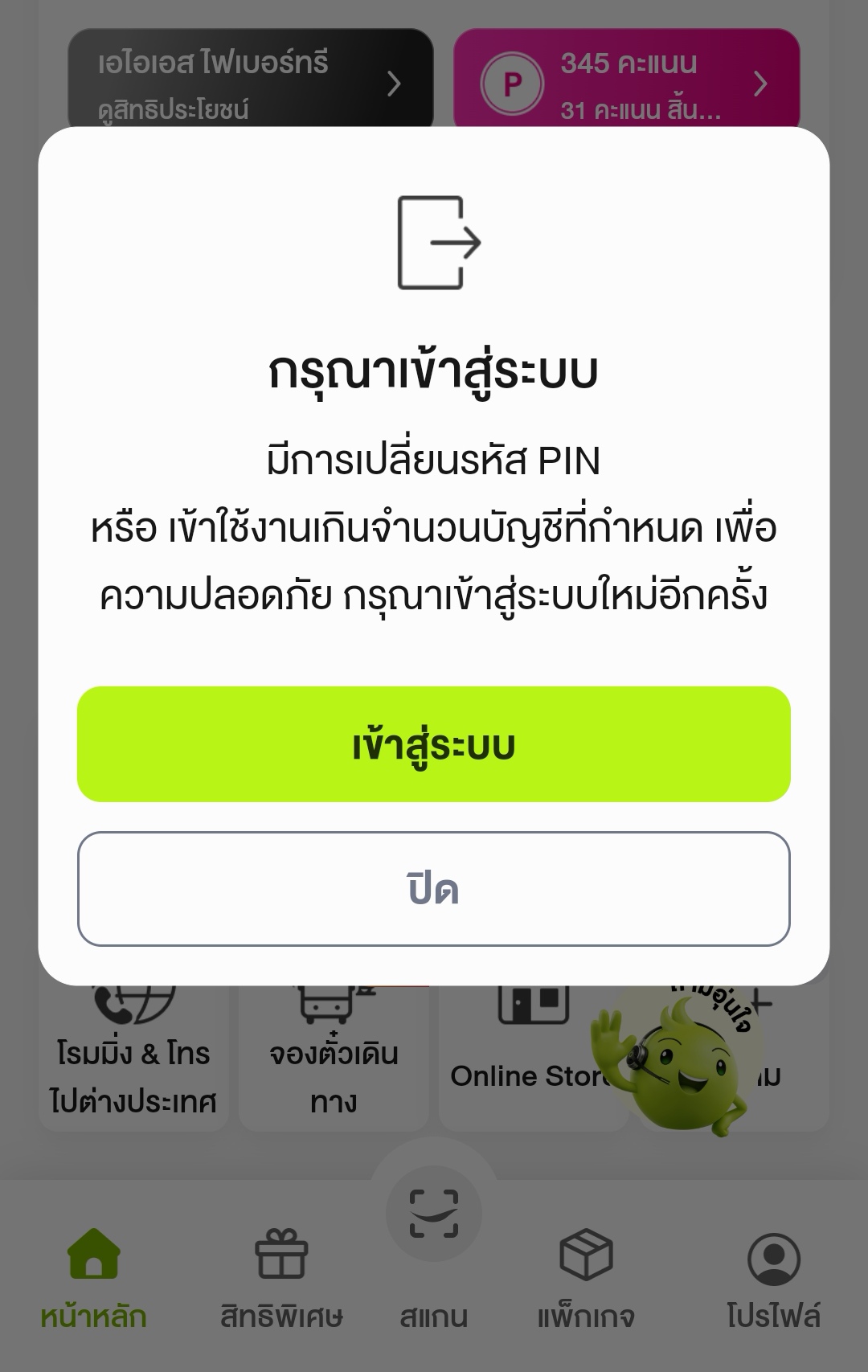Dismiss the dialog with ปิด
The image size is (868, 1372).
pos(434,889)
